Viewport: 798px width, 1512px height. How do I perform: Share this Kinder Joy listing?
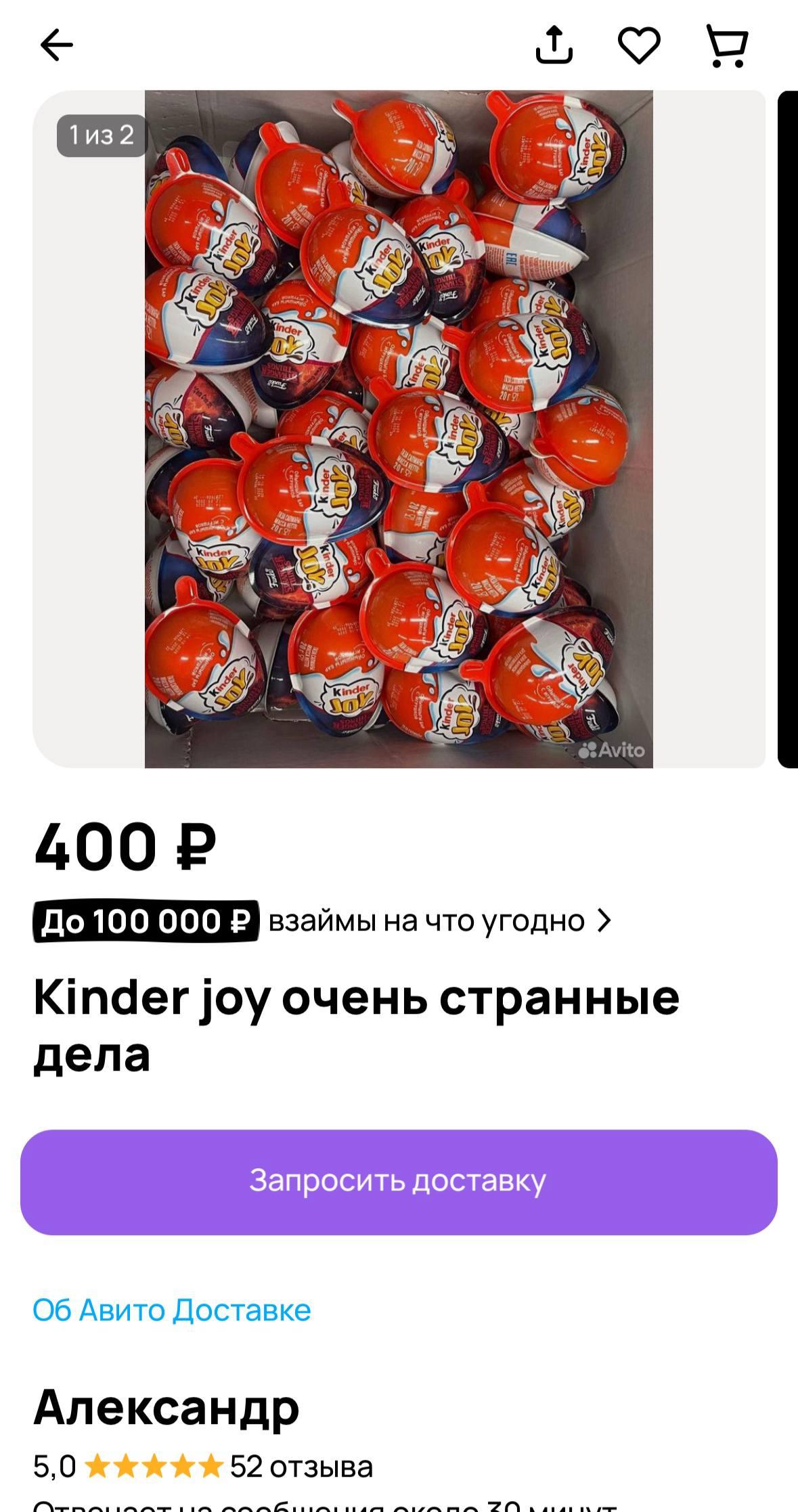(x=554, y=45)
